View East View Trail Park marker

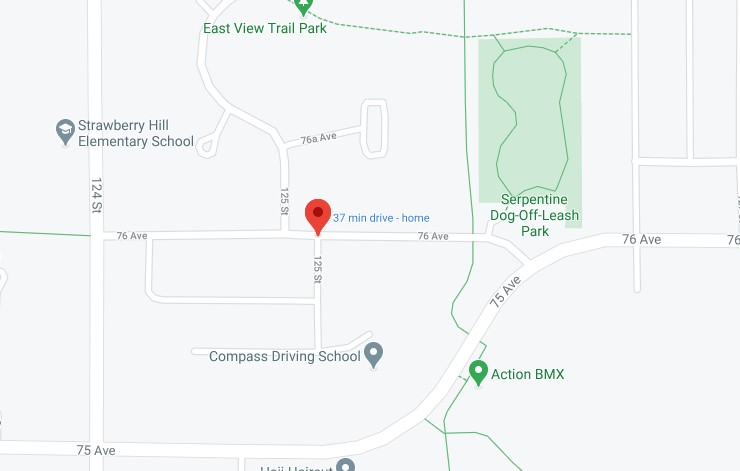click(305, 6)
